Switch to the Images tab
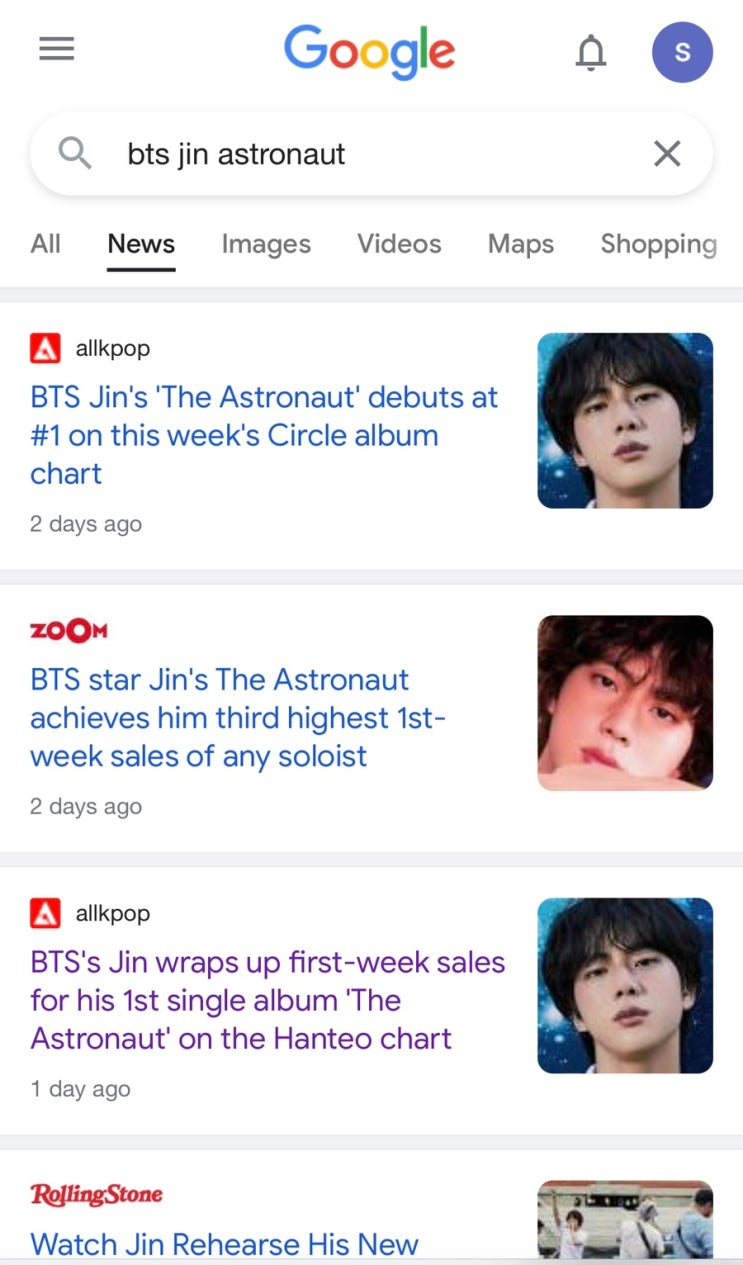This screenshot has height=1265, width=743. point(266,243)
